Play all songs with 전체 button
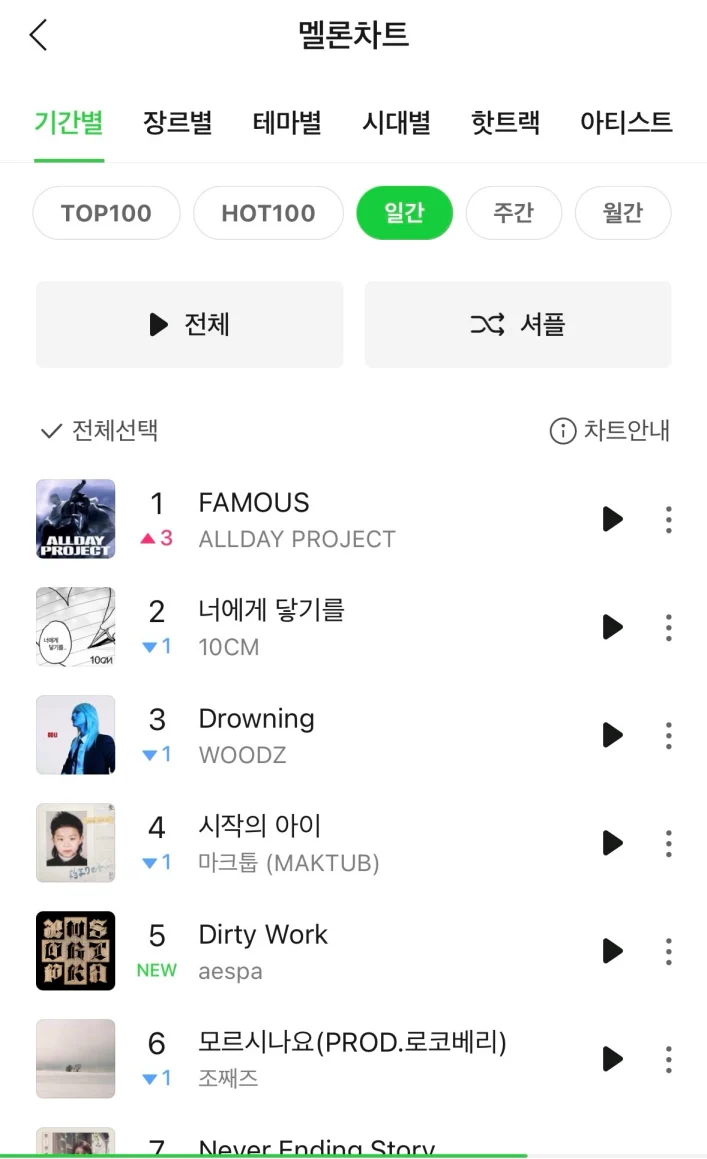The height and width of the screenshot is (1159, 707). point(189,324)
